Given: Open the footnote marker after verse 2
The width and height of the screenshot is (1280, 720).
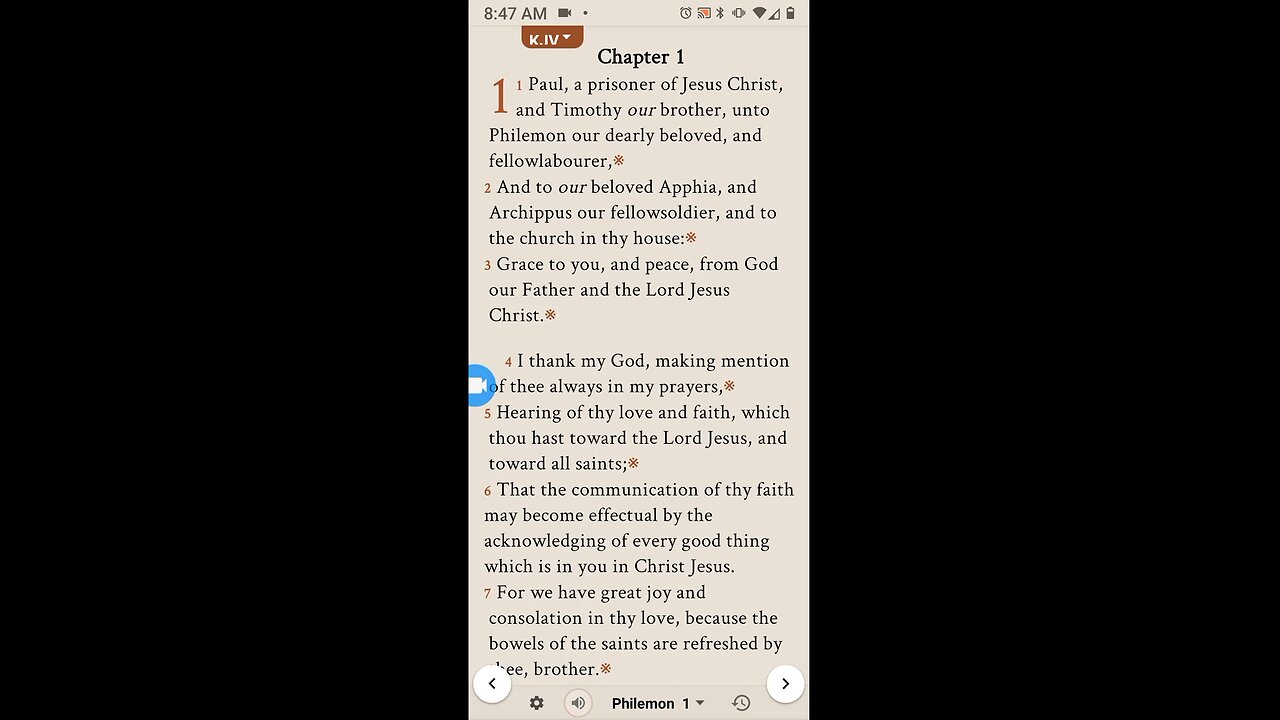Looking at the screenshot, I should 691,238.
